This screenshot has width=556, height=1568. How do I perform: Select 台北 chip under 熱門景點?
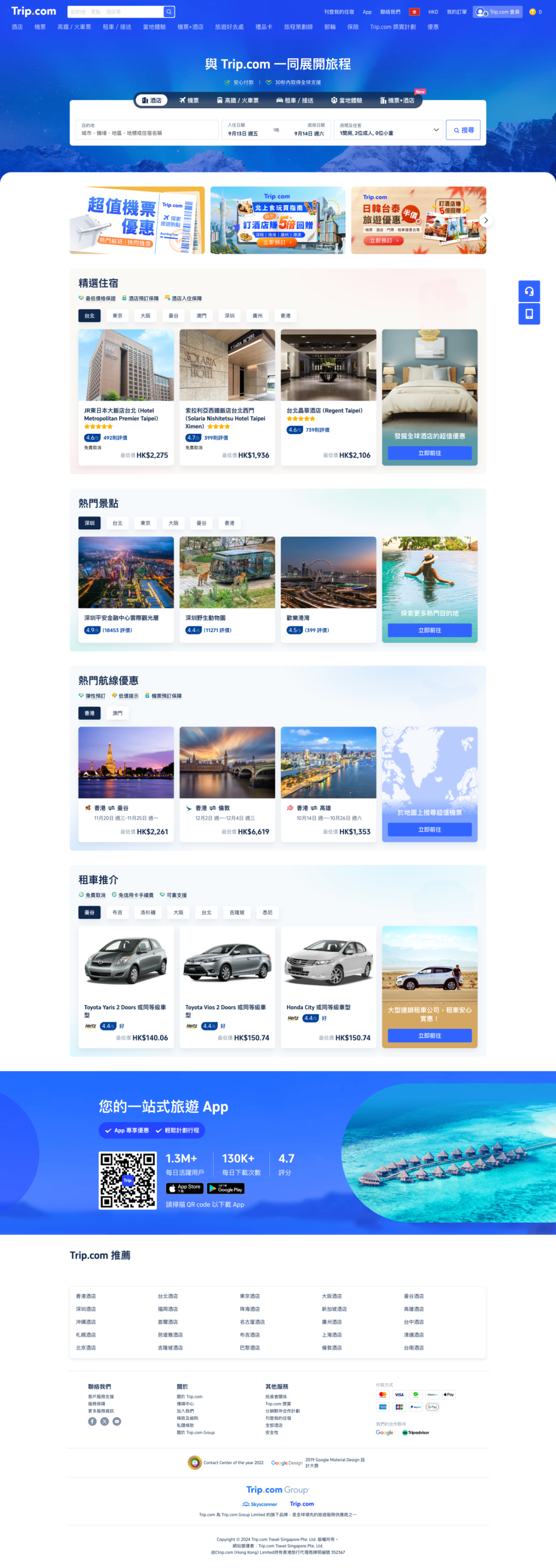click(x=117, y=523)
